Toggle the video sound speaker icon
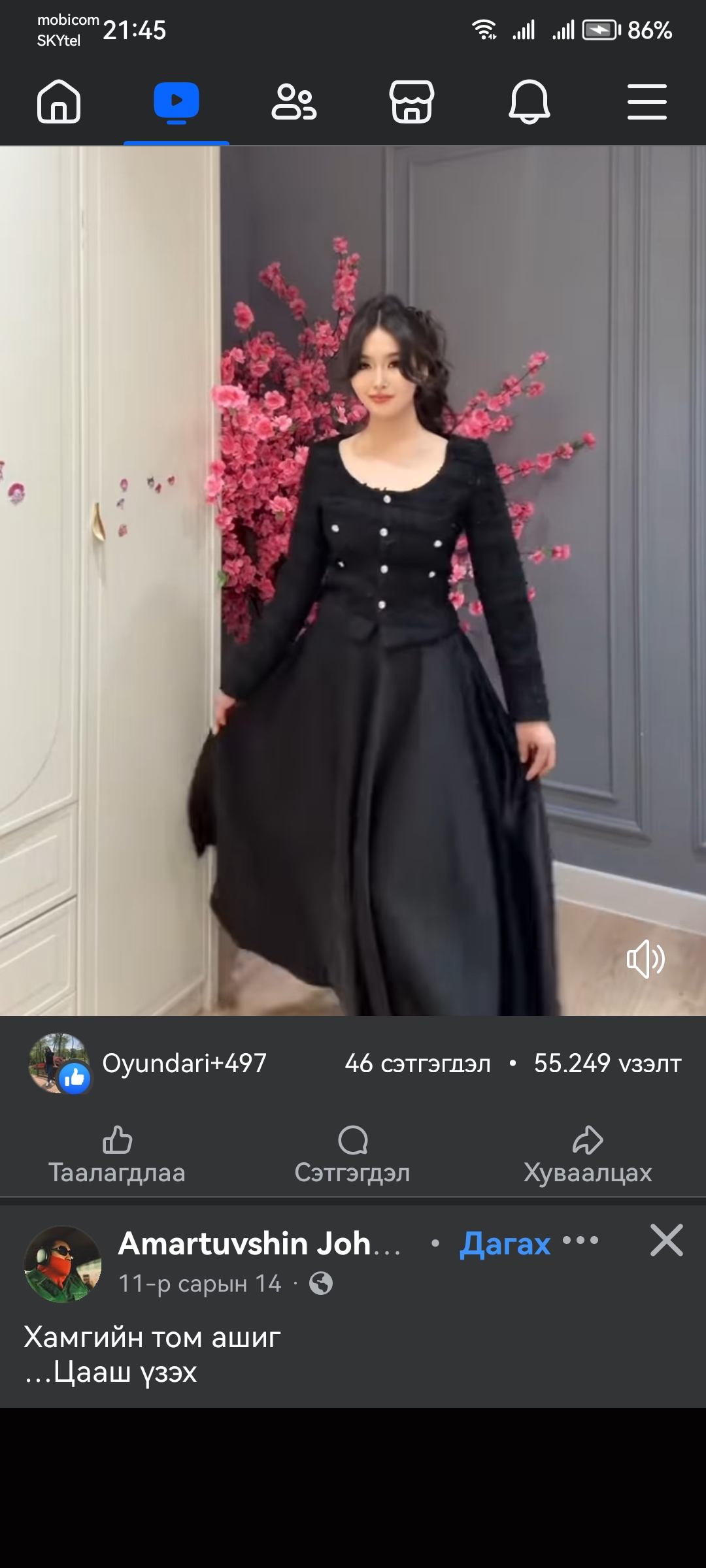This screenshot has height=1568, width=706. coord(645,959)
